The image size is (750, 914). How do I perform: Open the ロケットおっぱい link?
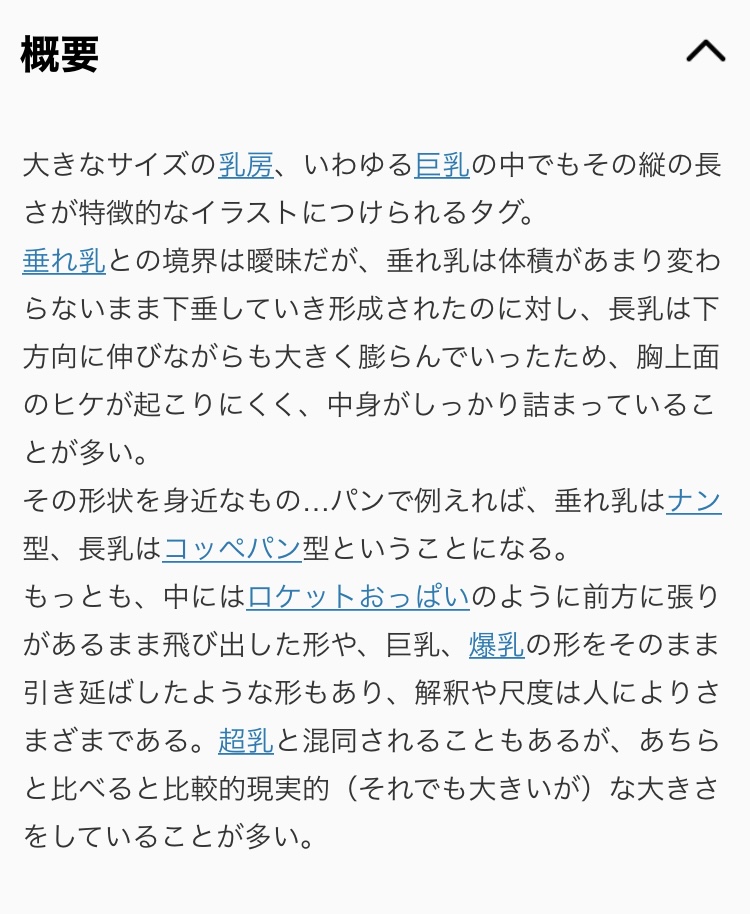[358, 597]
